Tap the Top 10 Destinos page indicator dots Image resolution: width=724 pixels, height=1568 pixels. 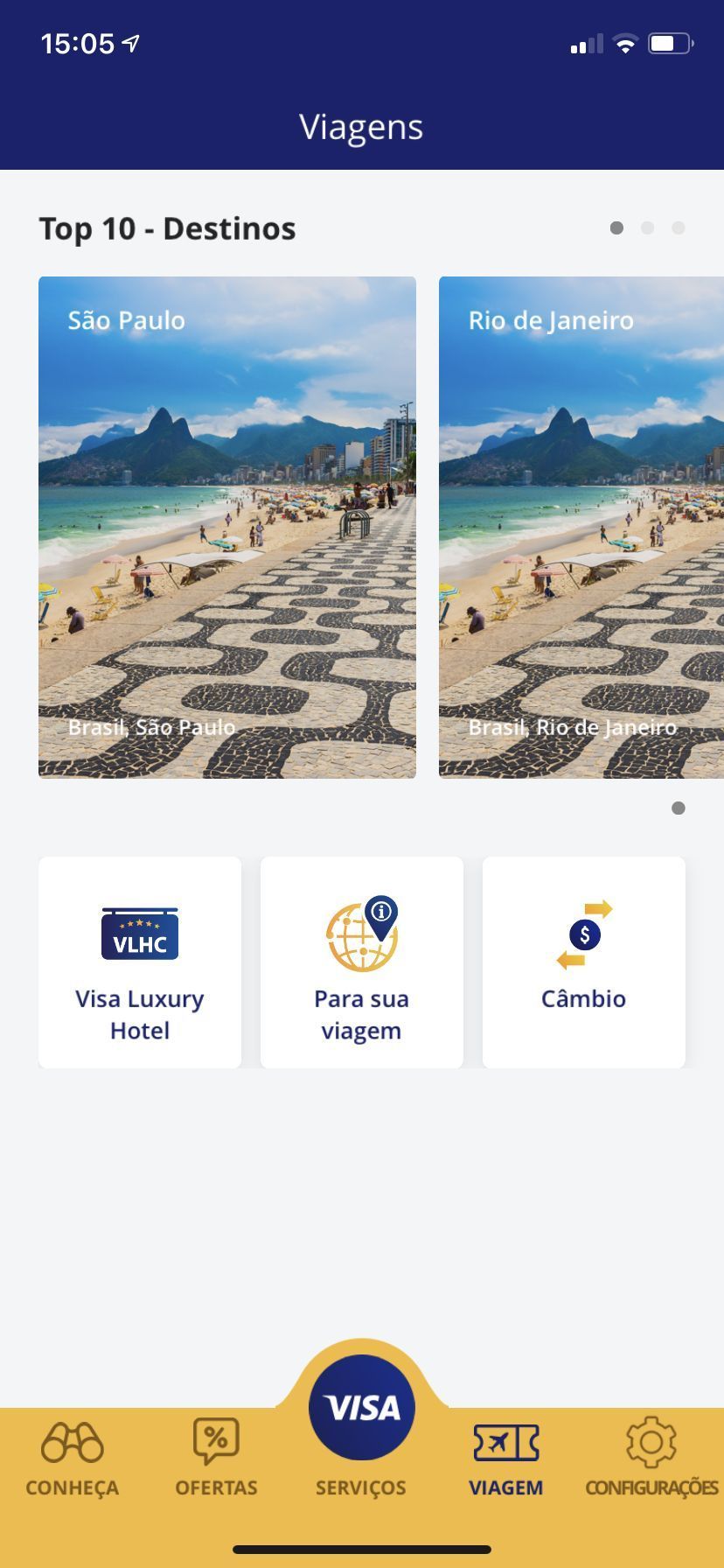point(647,228)
